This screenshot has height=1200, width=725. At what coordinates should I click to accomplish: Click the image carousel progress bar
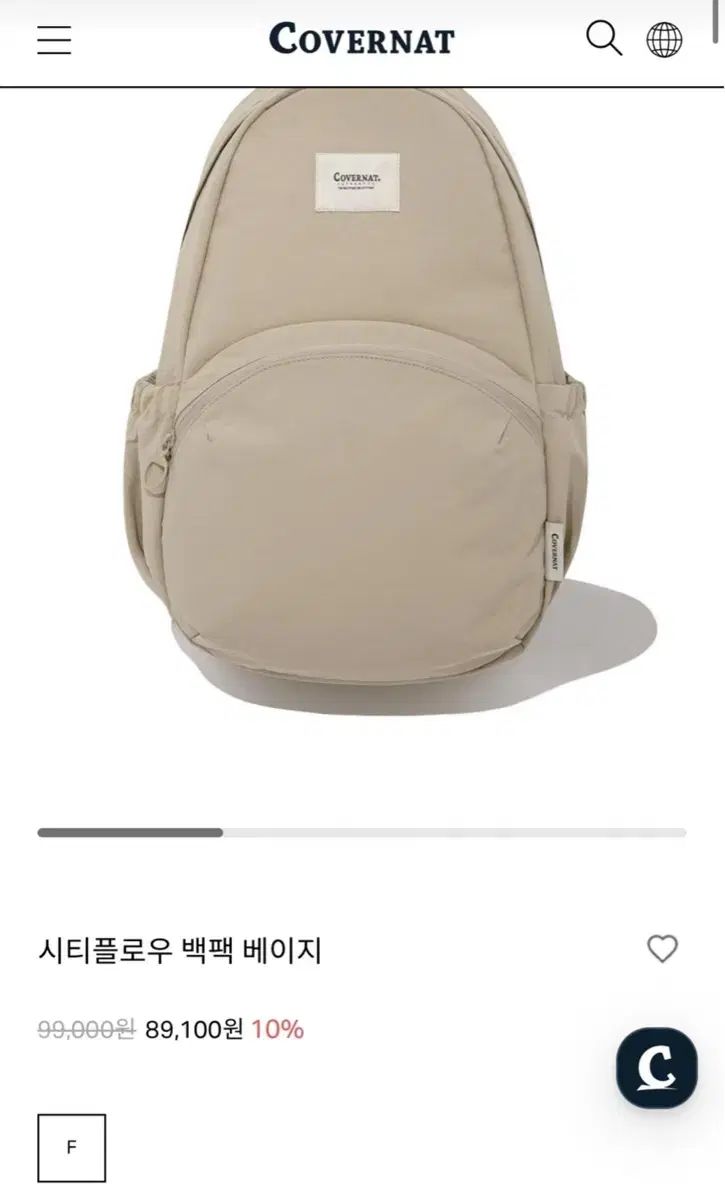(x=360, y=831)
